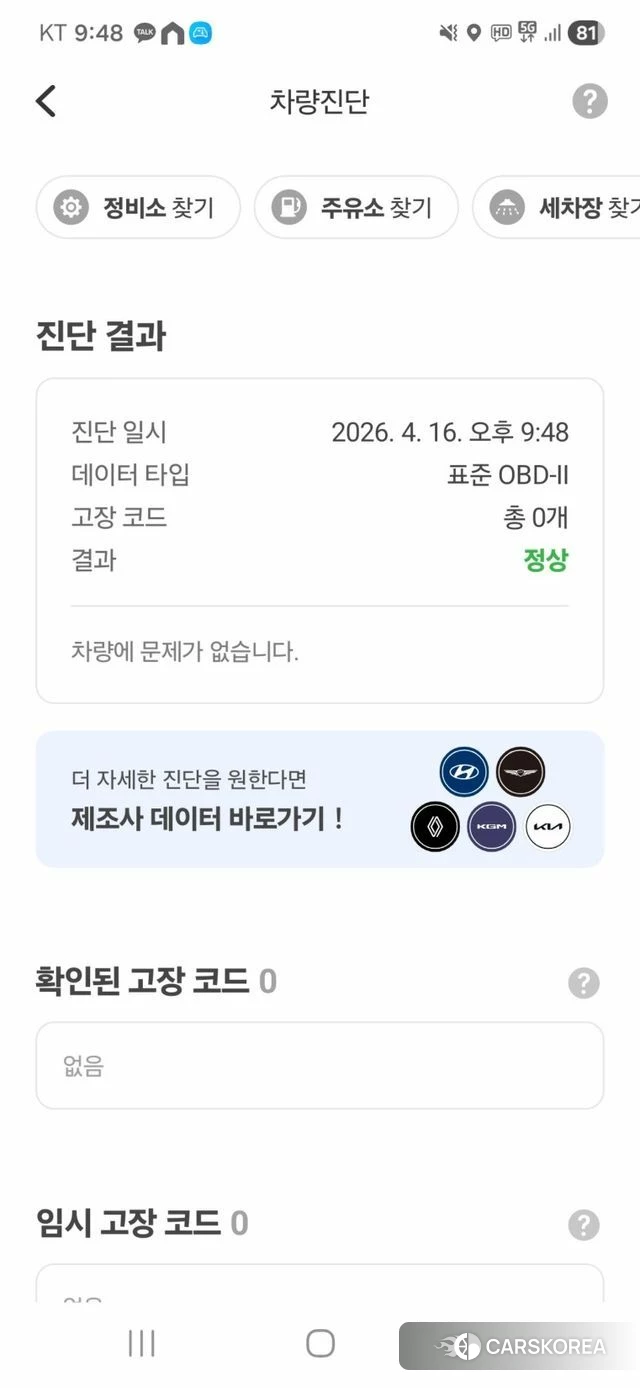Open recent apps from the navigation bar
The height and width of the screenshot is (1388, 640).
(x=142, y=1344)
